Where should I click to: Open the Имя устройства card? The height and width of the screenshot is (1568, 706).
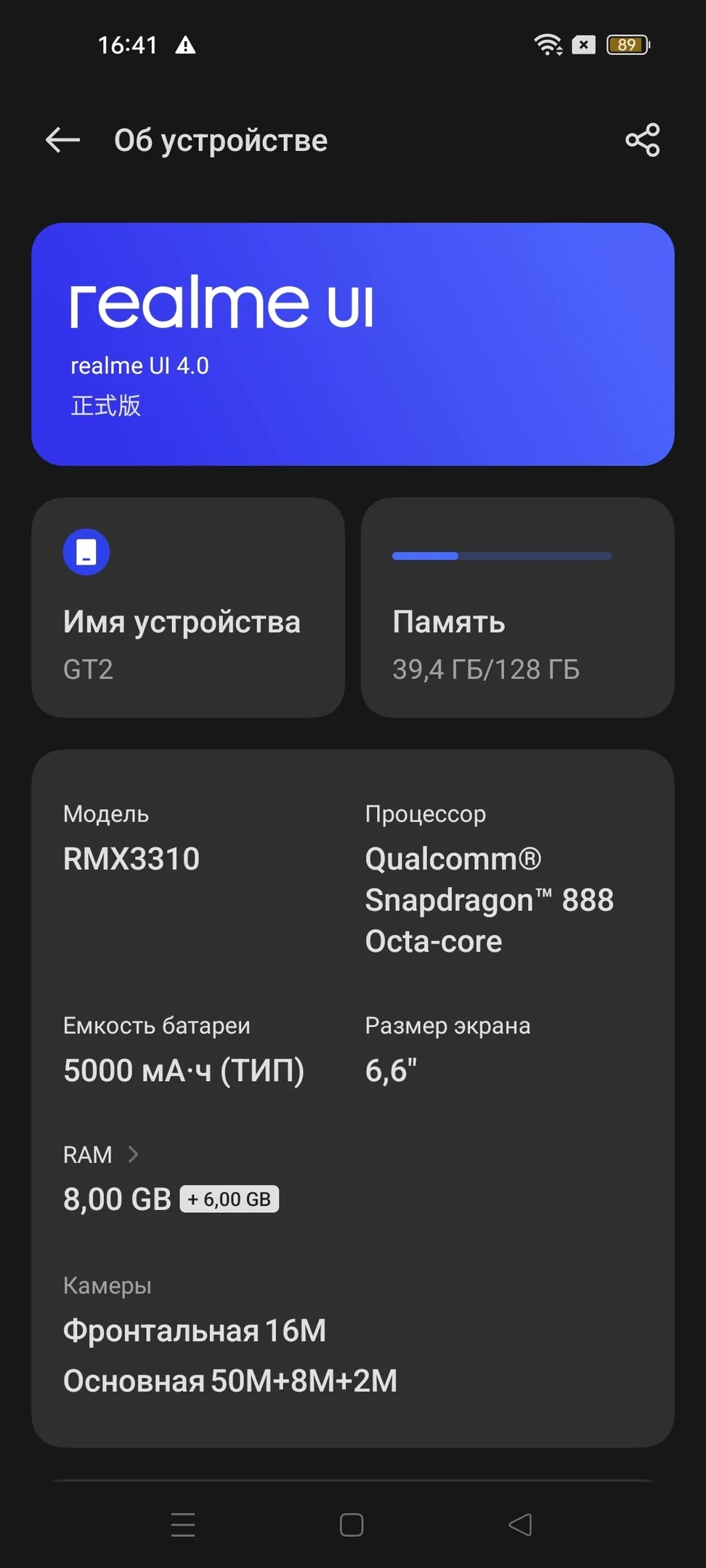tap(187, 608)
